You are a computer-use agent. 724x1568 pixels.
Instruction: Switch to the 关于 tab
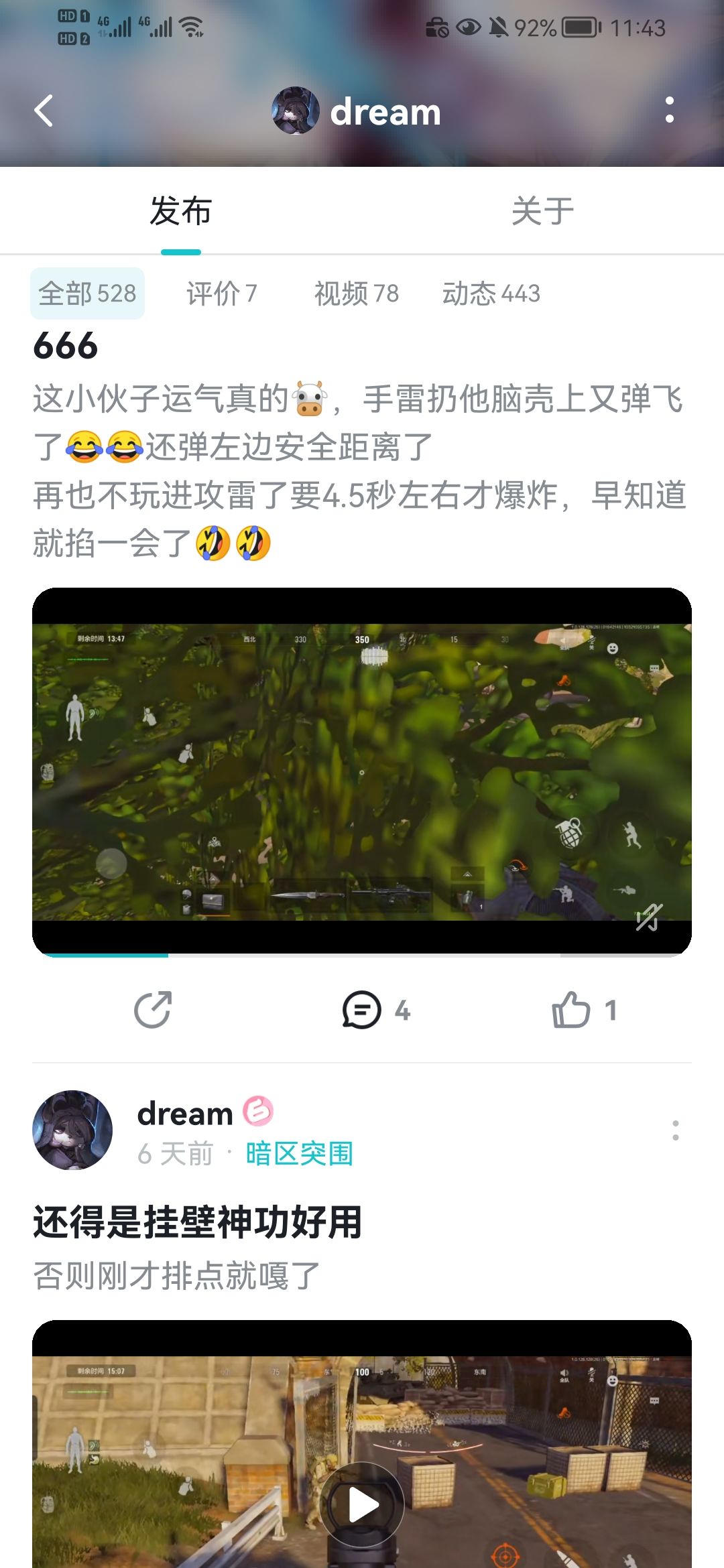coord(542,211)
